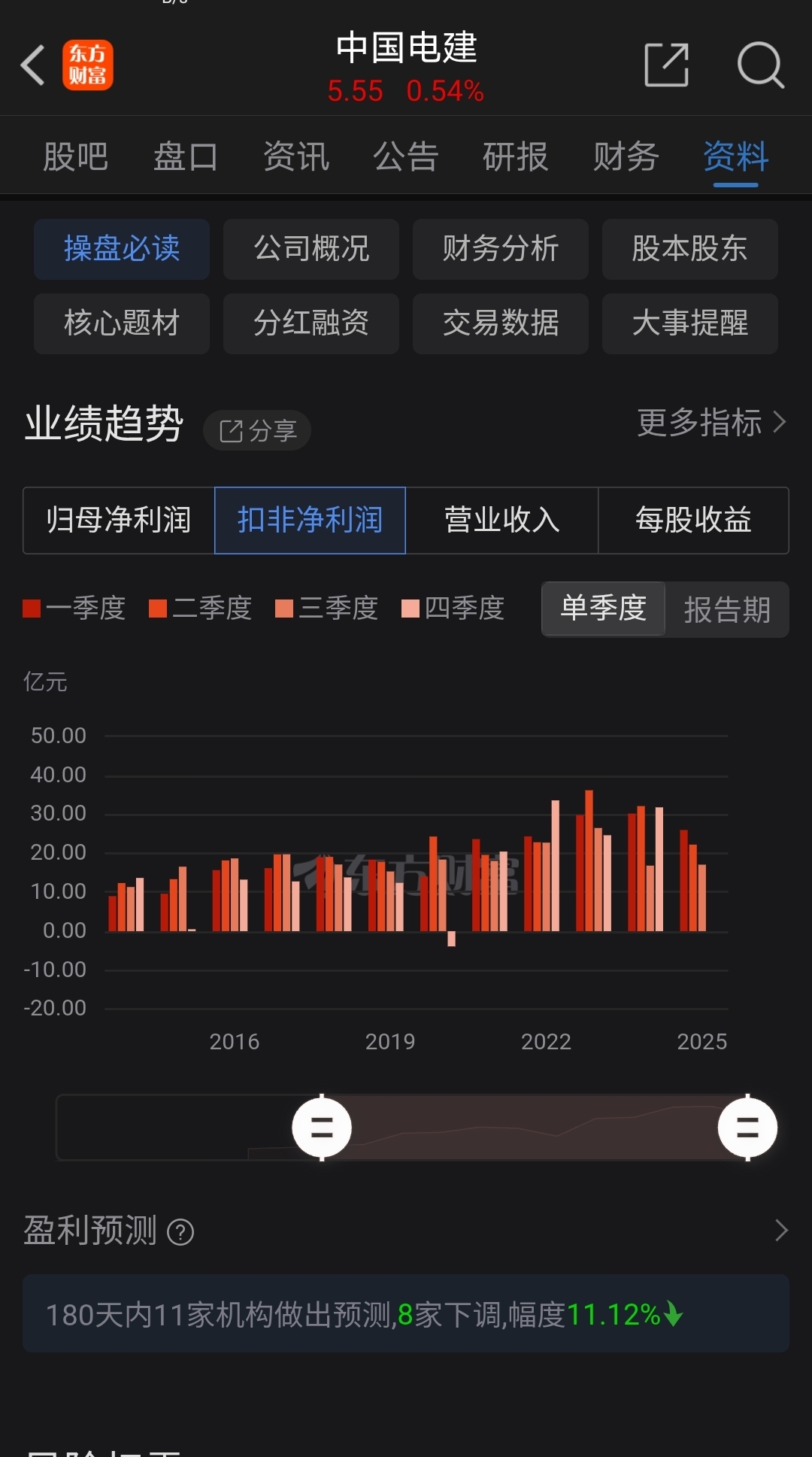The height and width of the screenshot is (1457, 812).
Task: Choose the 核心题材 chip
Action: [x=122, y=323]
